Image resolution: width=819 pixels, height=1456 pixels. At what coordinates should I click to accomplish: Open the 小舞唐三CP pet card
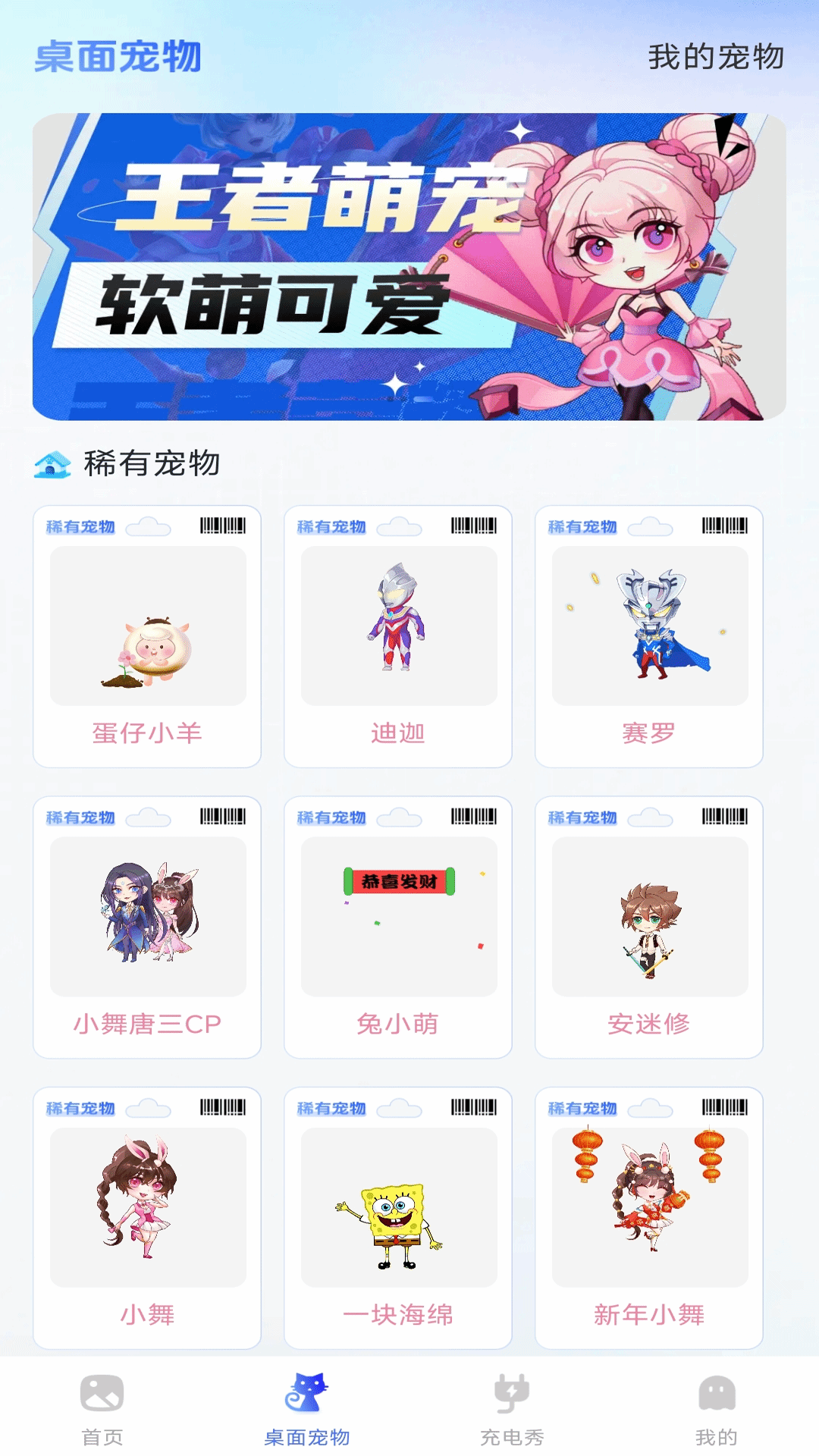tap(148, 925)
